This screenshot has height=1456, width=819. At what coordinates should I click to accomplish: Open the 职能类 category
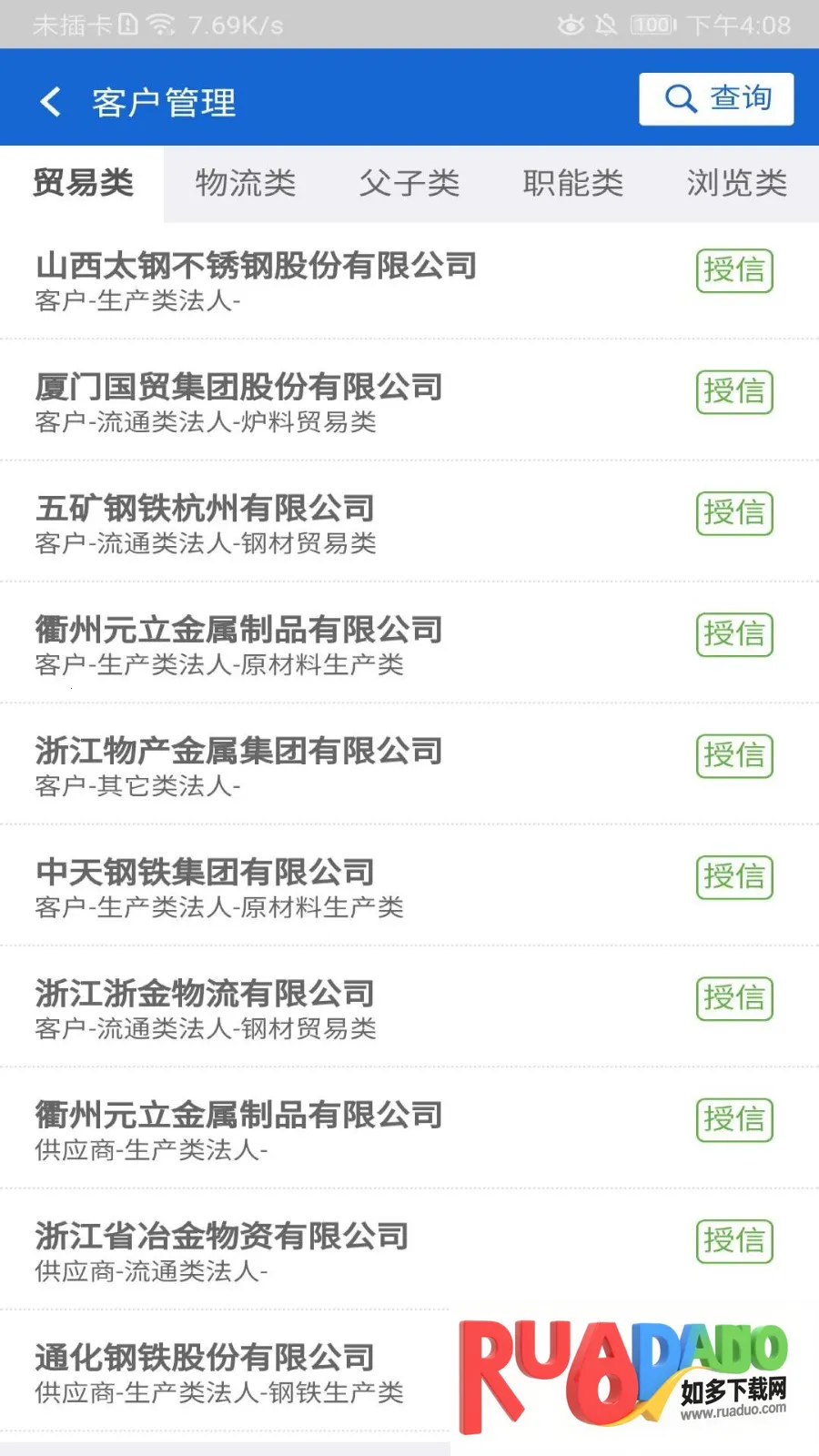(572, 184)
